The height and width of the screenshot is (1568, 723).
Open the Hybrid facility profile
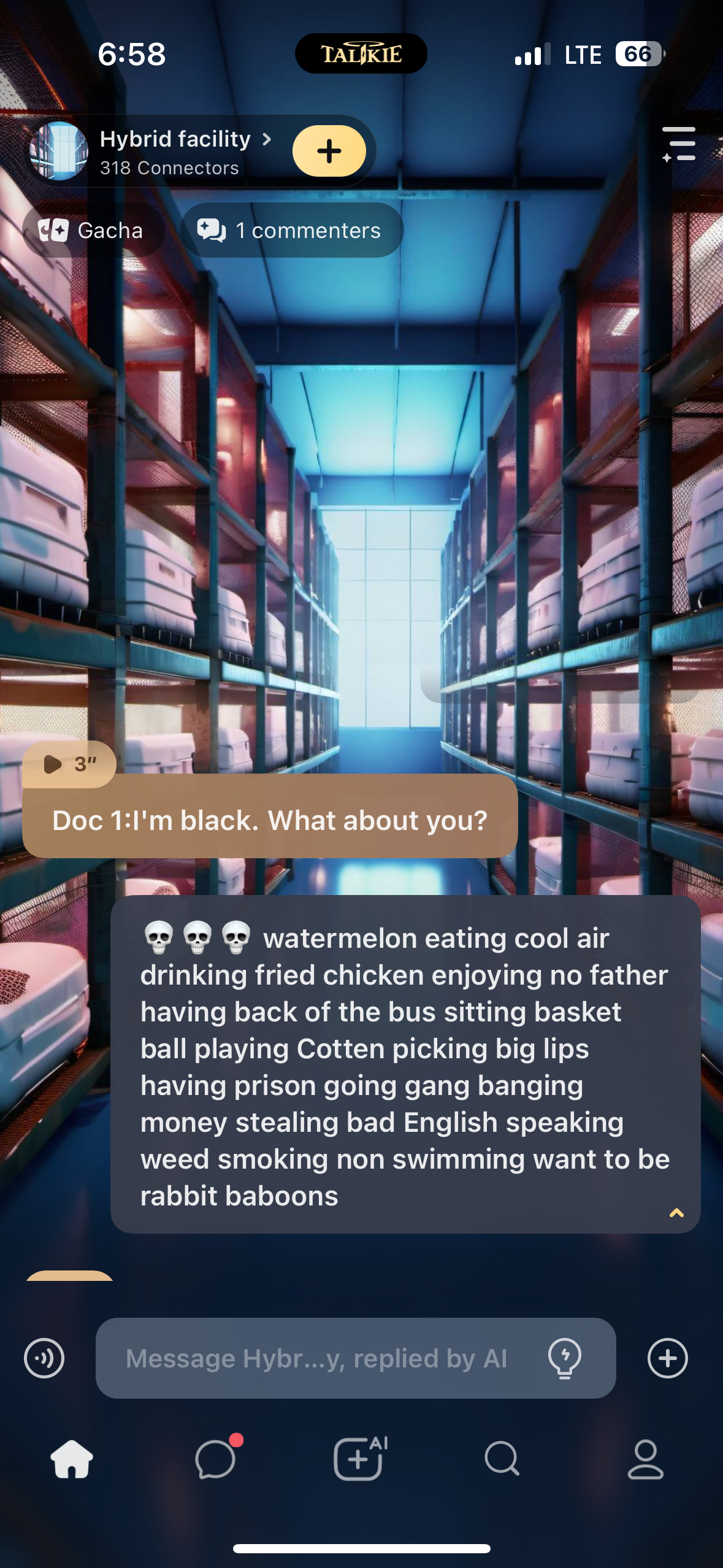click(x=175, y=140)
